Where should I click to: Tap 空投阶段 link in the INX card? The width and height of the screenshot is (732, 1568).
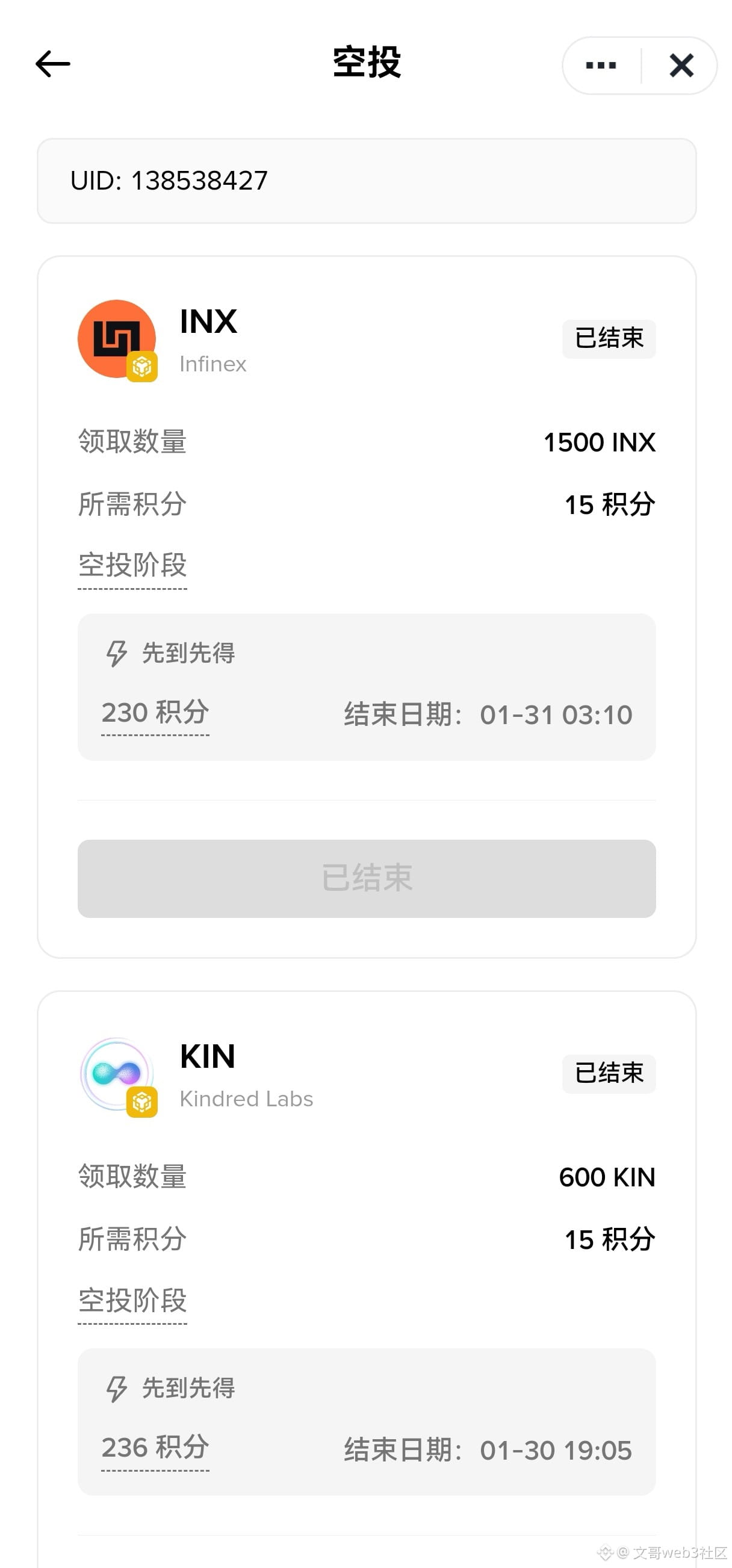click(132, 565)
